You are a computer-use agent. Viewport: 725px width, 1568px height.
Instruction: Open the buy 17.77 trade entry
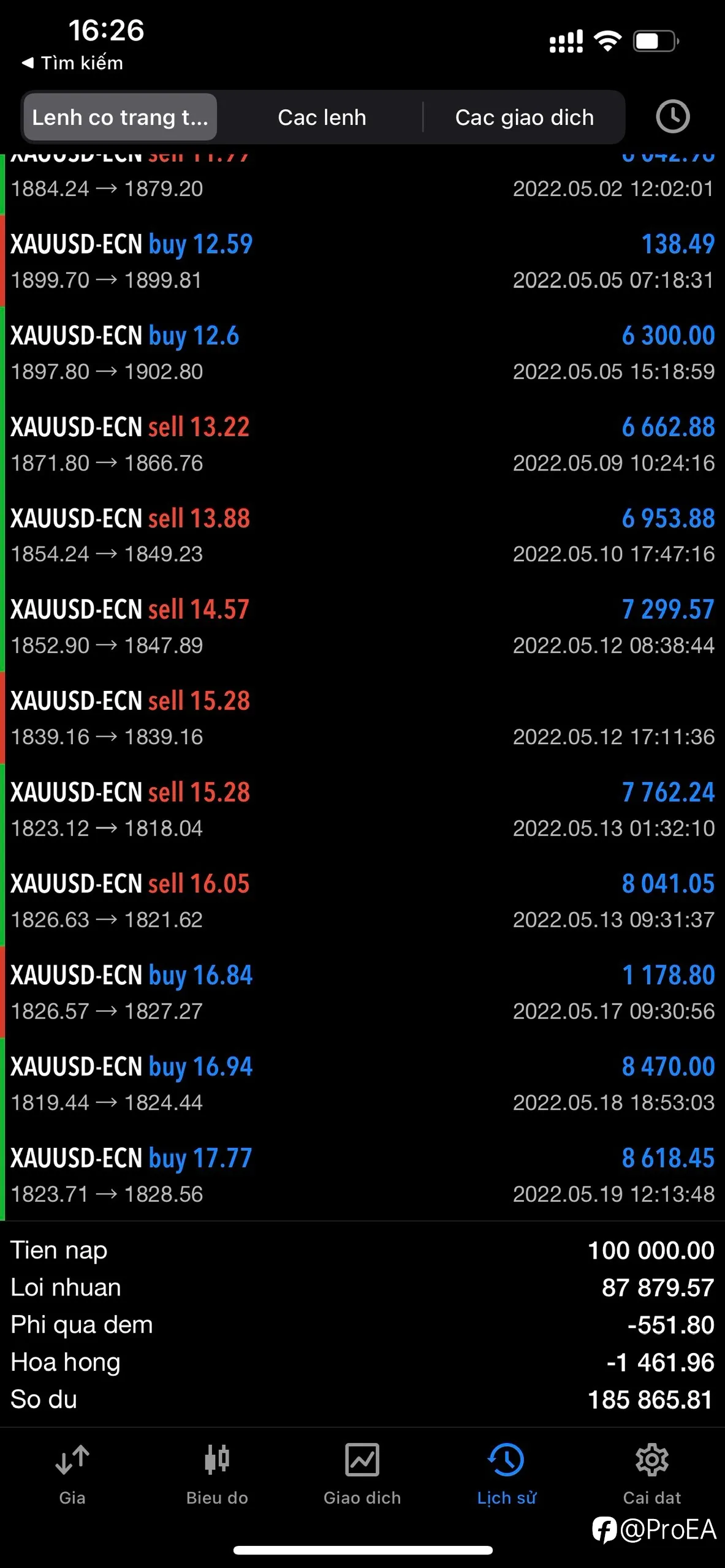[362, 1175]
